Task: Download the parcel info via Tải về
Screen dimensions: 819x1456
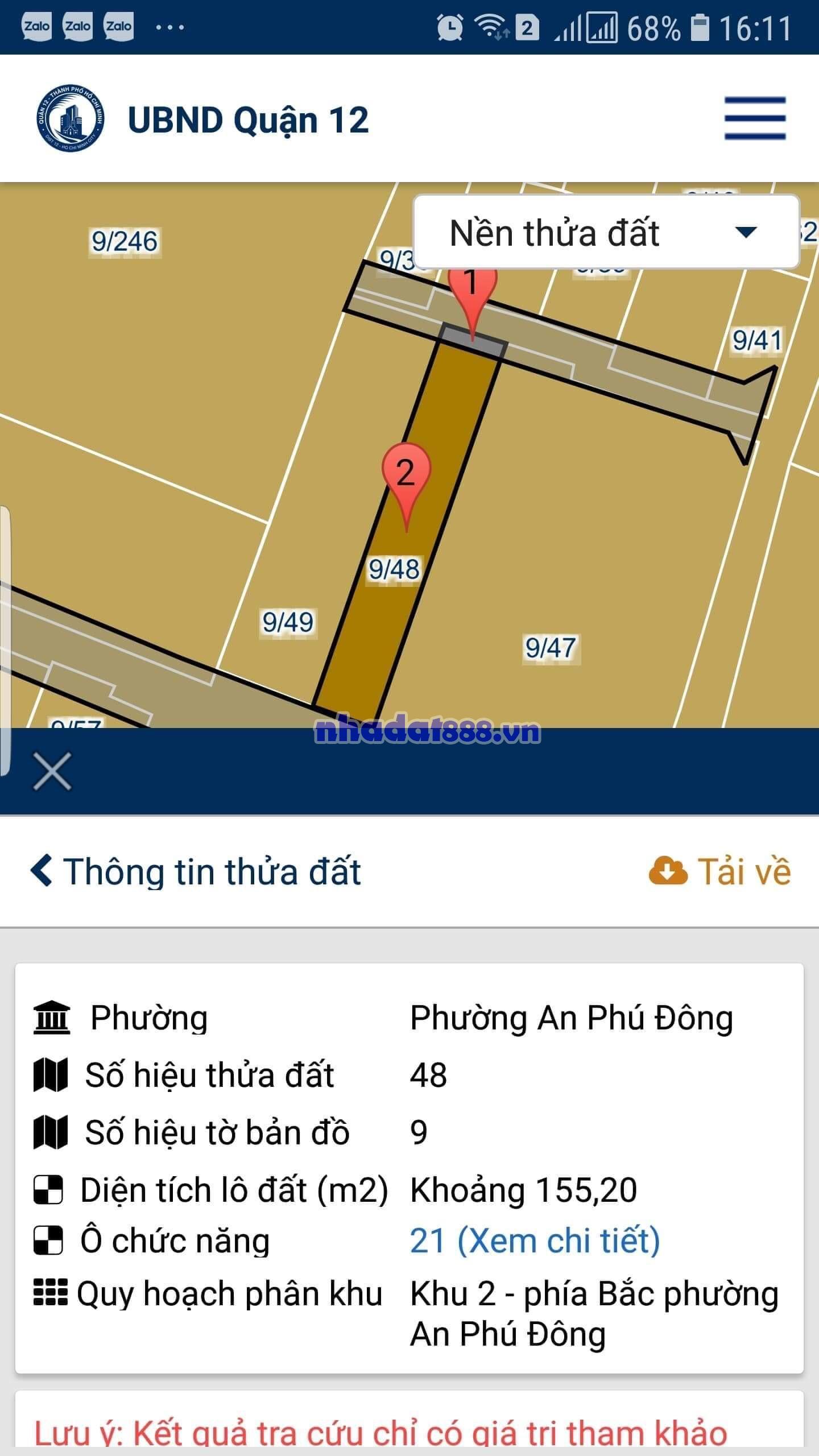Action: [x=720, y=871]
